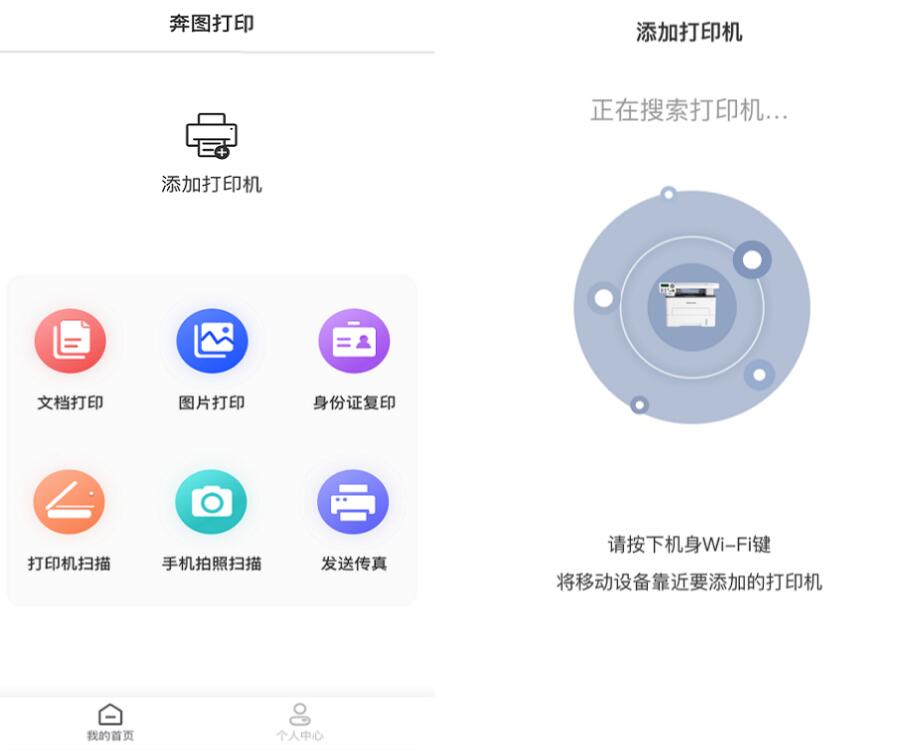Select 身份证复印 ID card copy
Viewport: 924px width, 750px height.
click(353, 342)
